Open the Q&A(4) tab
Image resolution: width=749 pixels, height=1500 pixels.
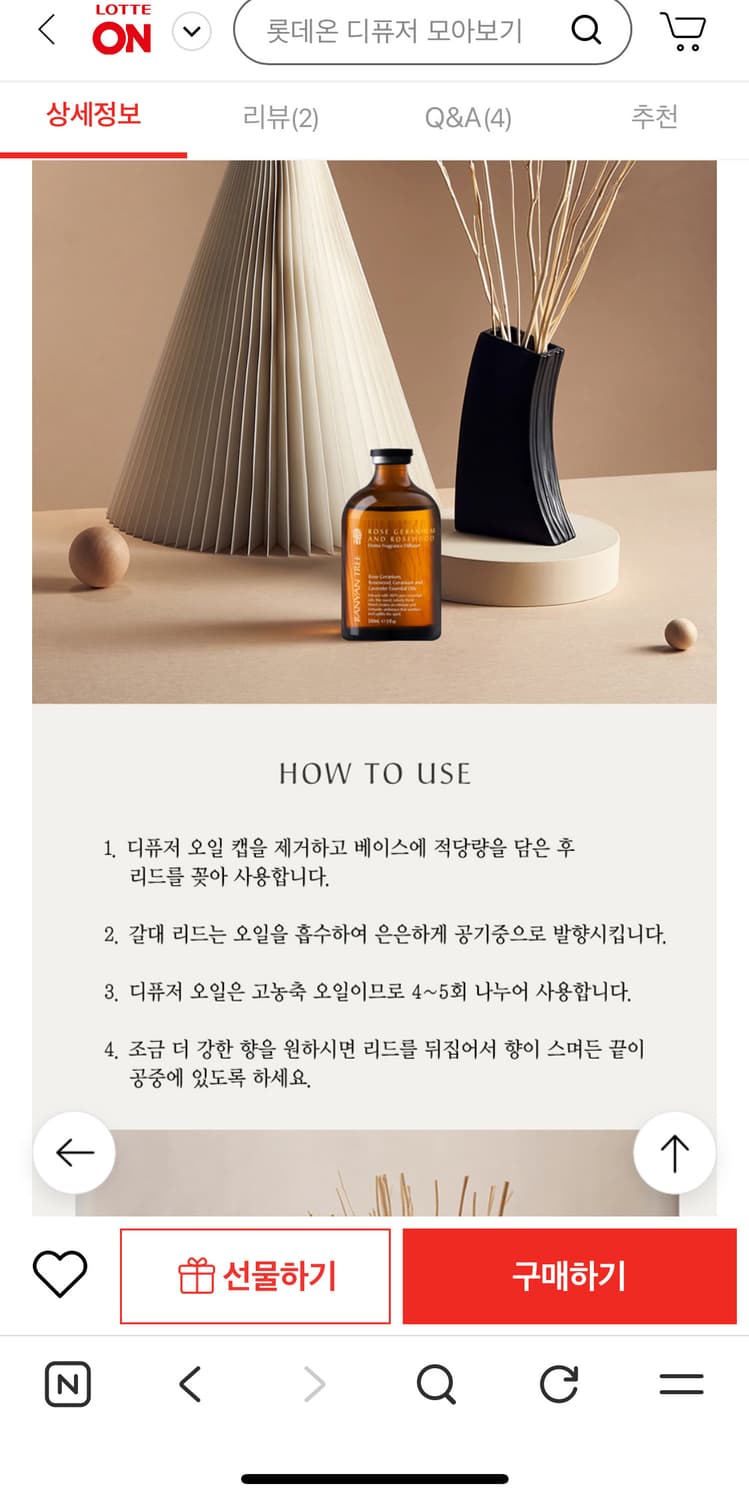[467, 117]
